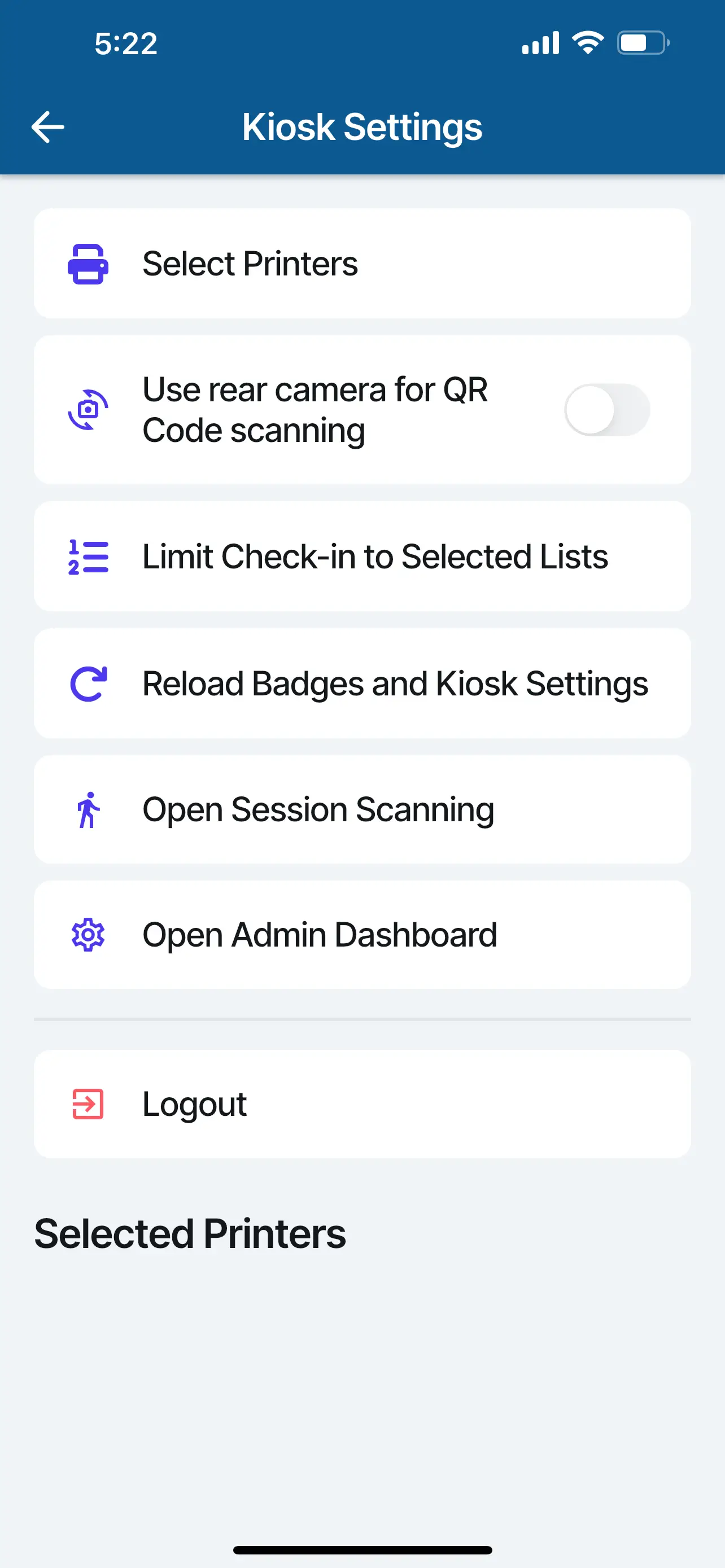Select the walking person session scanning icon
The height and width of the screenshot is (1568, 725).
click(x=88, y=809)
